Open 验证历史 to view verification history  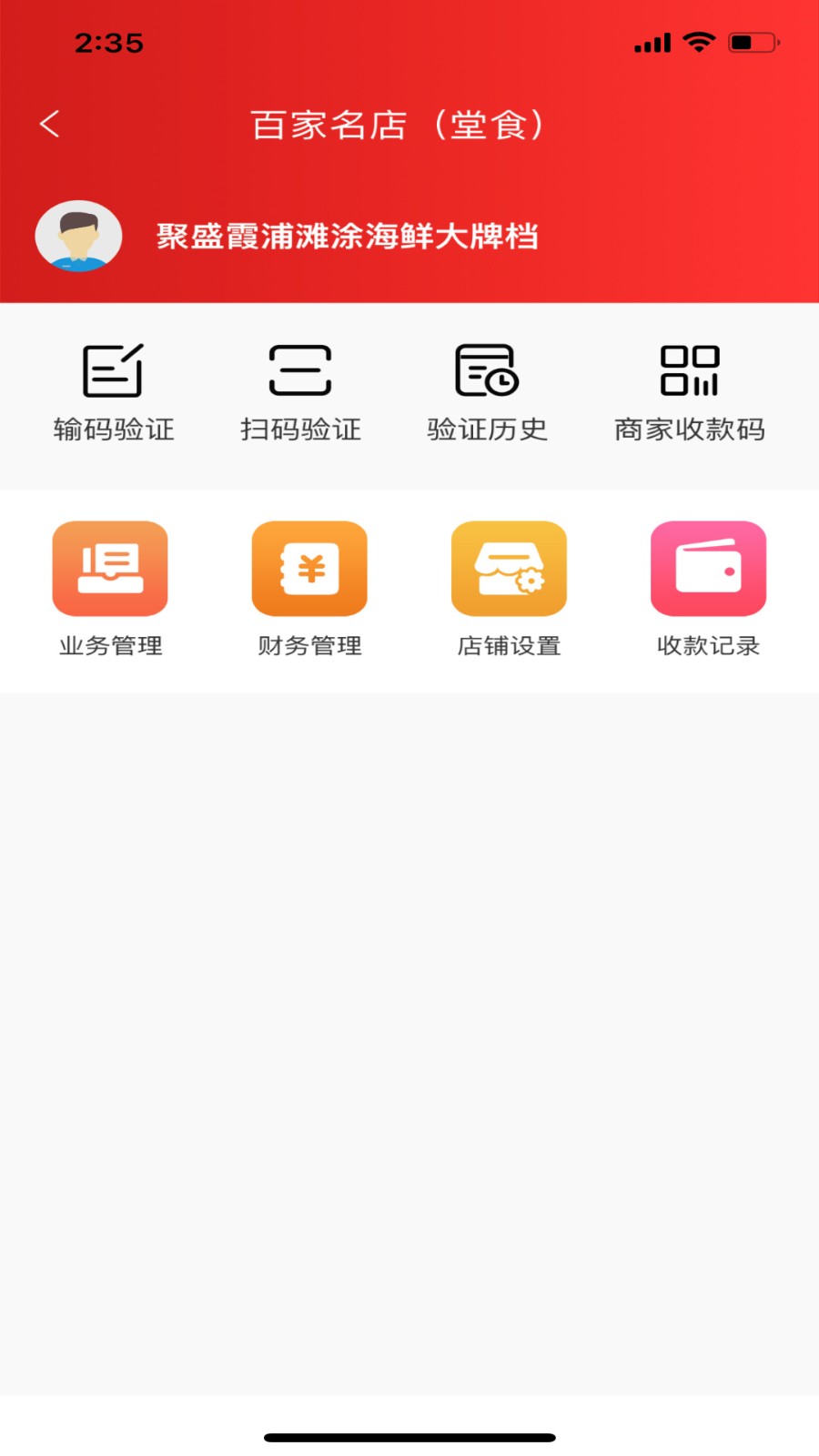pyautogui.click(x=487, y=391)
